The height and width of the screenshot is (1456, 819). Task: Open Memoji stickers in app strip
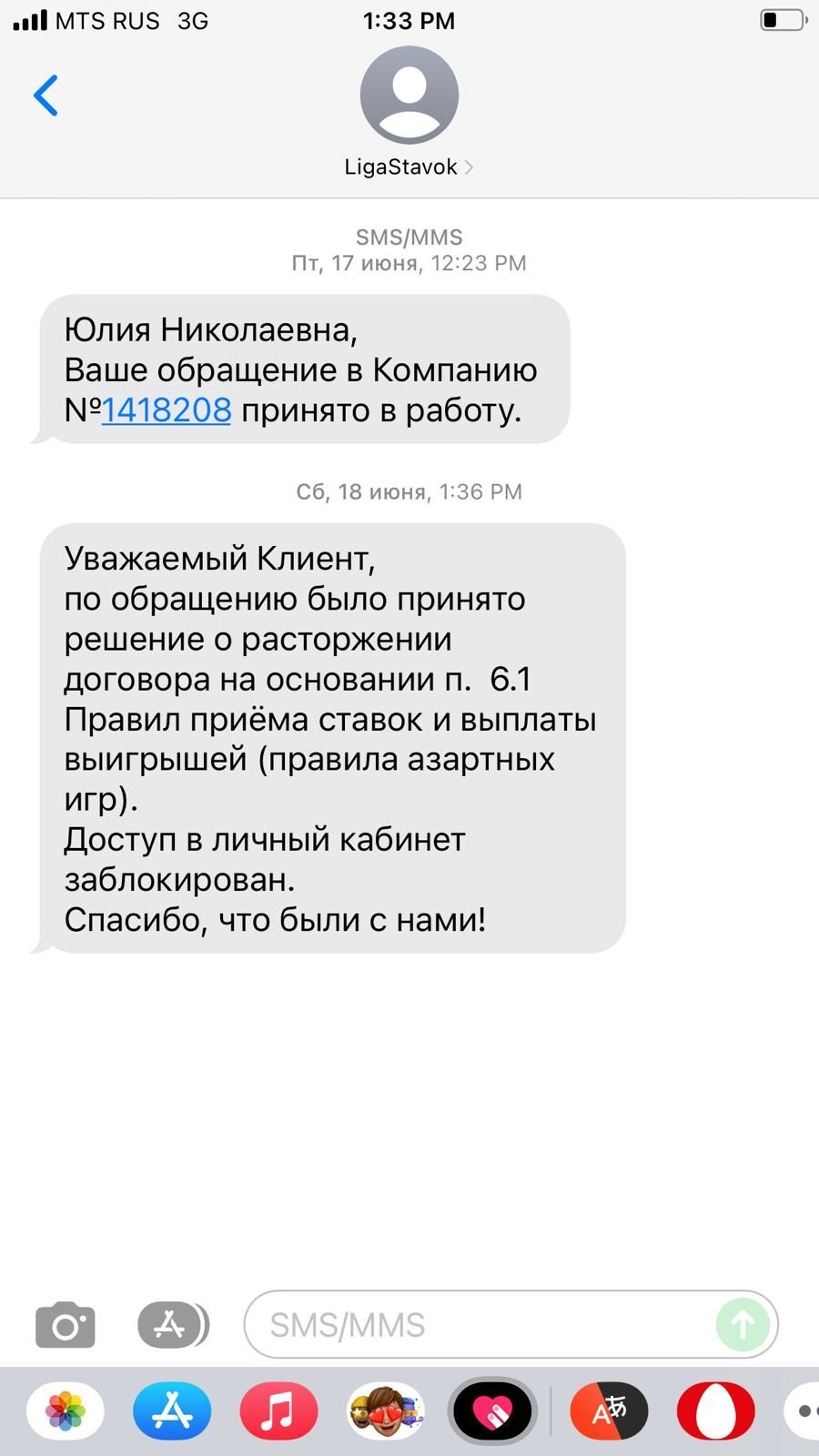[386, 1411]
